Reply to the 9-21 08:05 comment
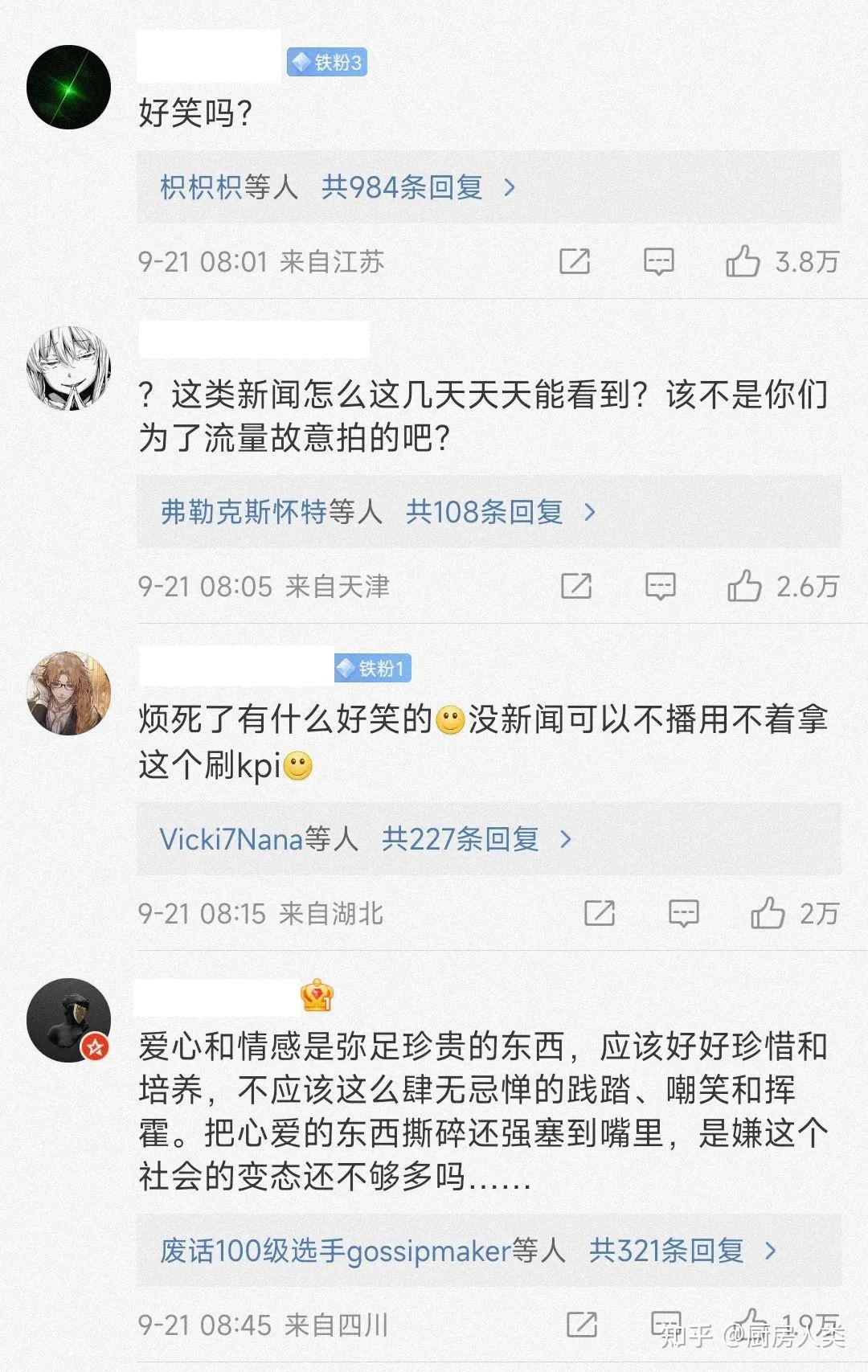This screenshot has height=1372, width=868. pyautogui.click(x=660, y=587)
